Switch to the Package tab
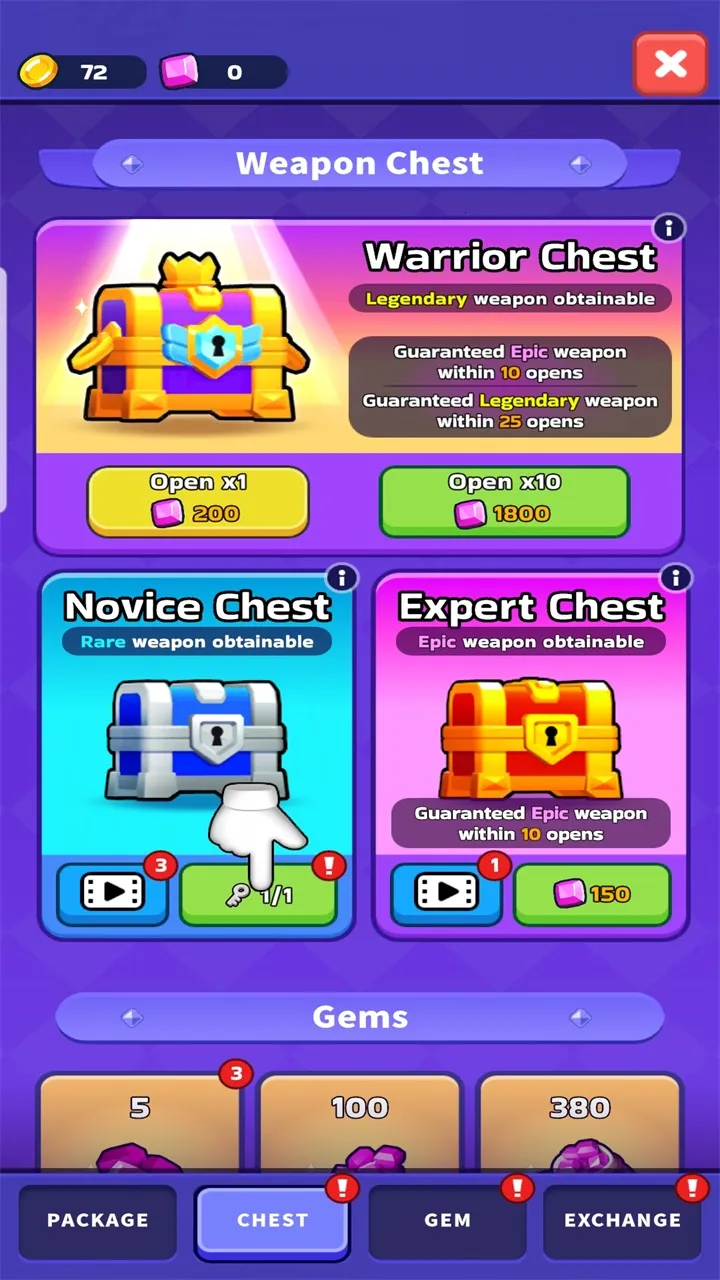The height and width of the screenshot is (1280, 720). coord(98,1220)
